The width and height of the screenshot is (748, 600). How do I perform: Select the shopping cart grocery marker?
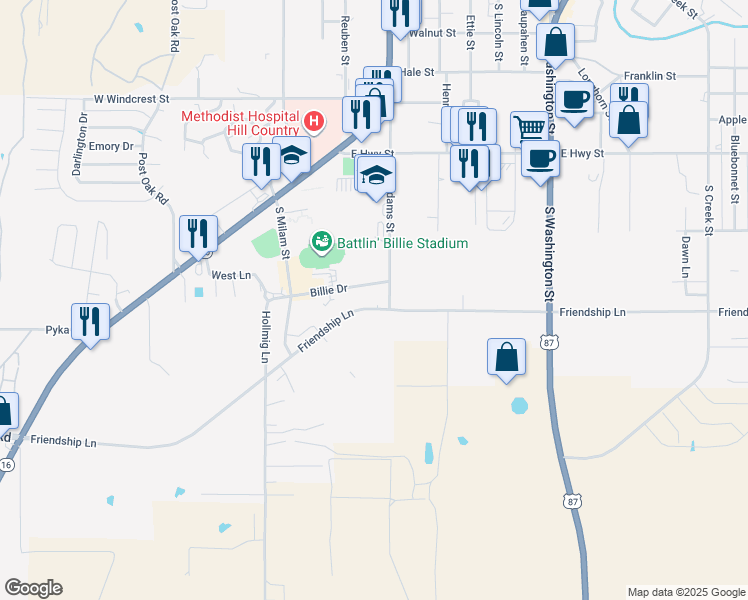pyautogui.click(x=530, y=129)
